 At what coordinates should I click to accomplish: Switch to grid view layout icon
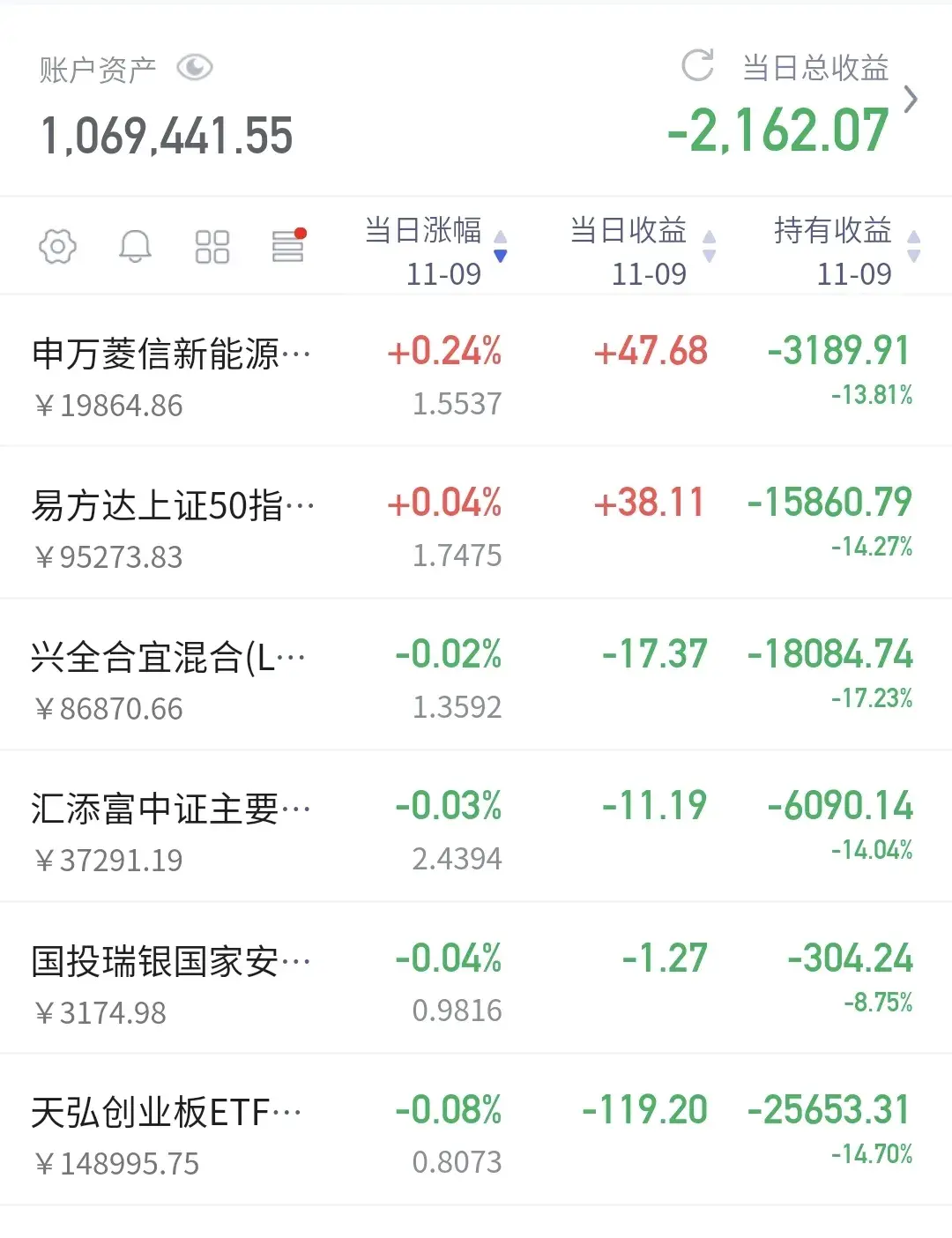coord(212,247)
